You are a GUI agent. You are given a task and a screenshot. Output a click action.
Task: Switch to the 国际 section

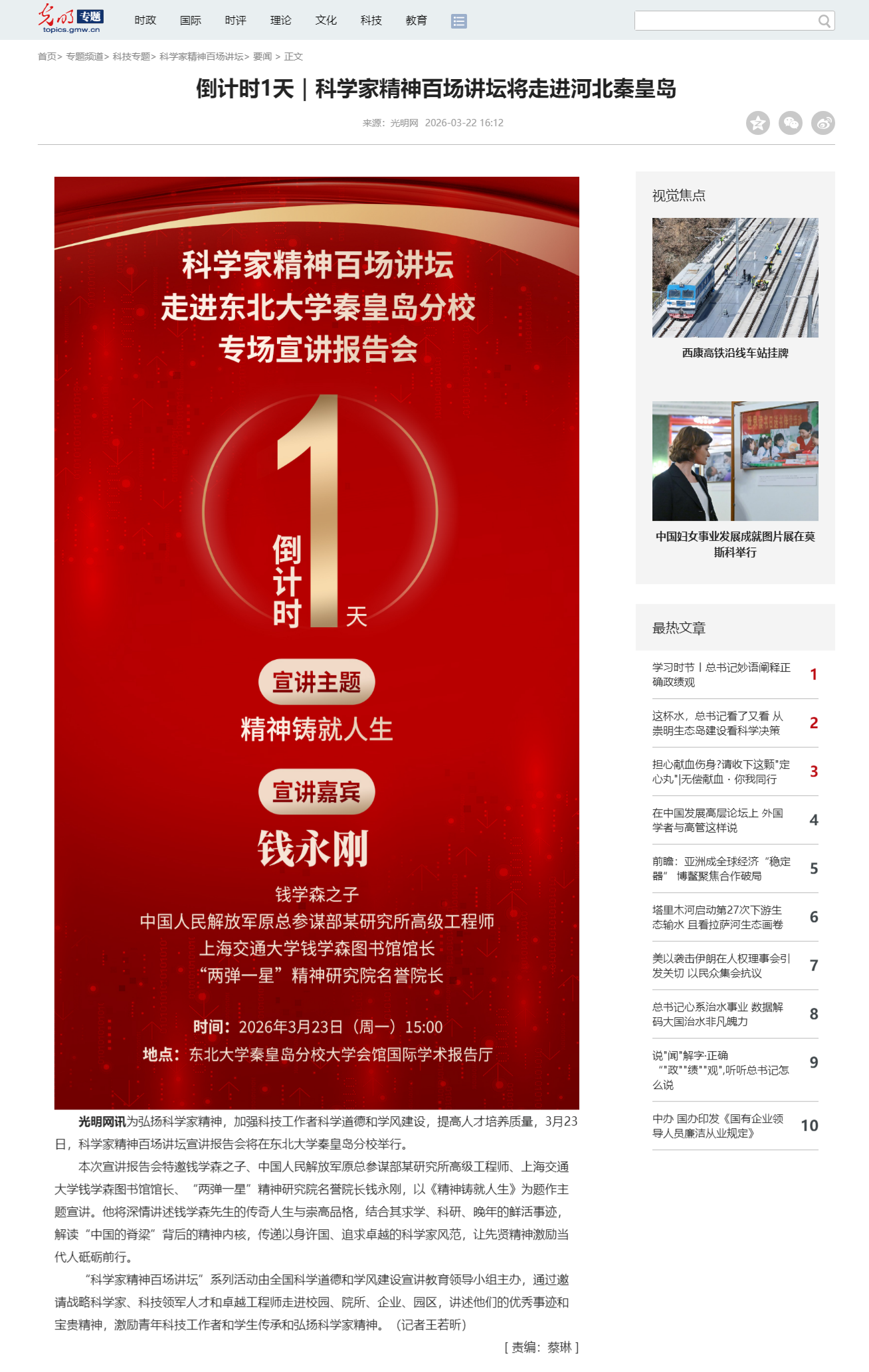click(190, 21)
